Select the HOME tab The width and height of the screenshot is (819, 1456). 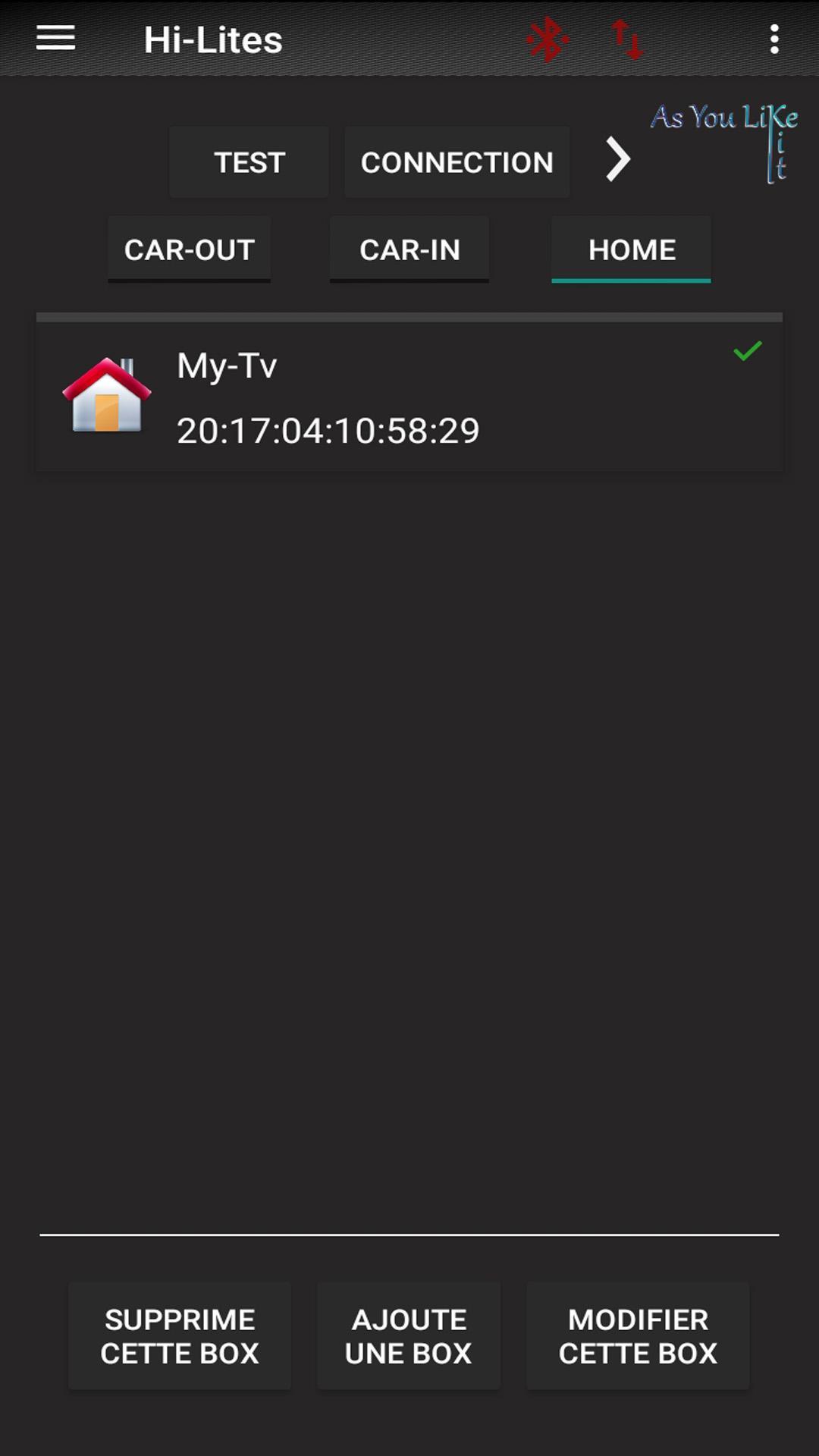pos(631,249)
